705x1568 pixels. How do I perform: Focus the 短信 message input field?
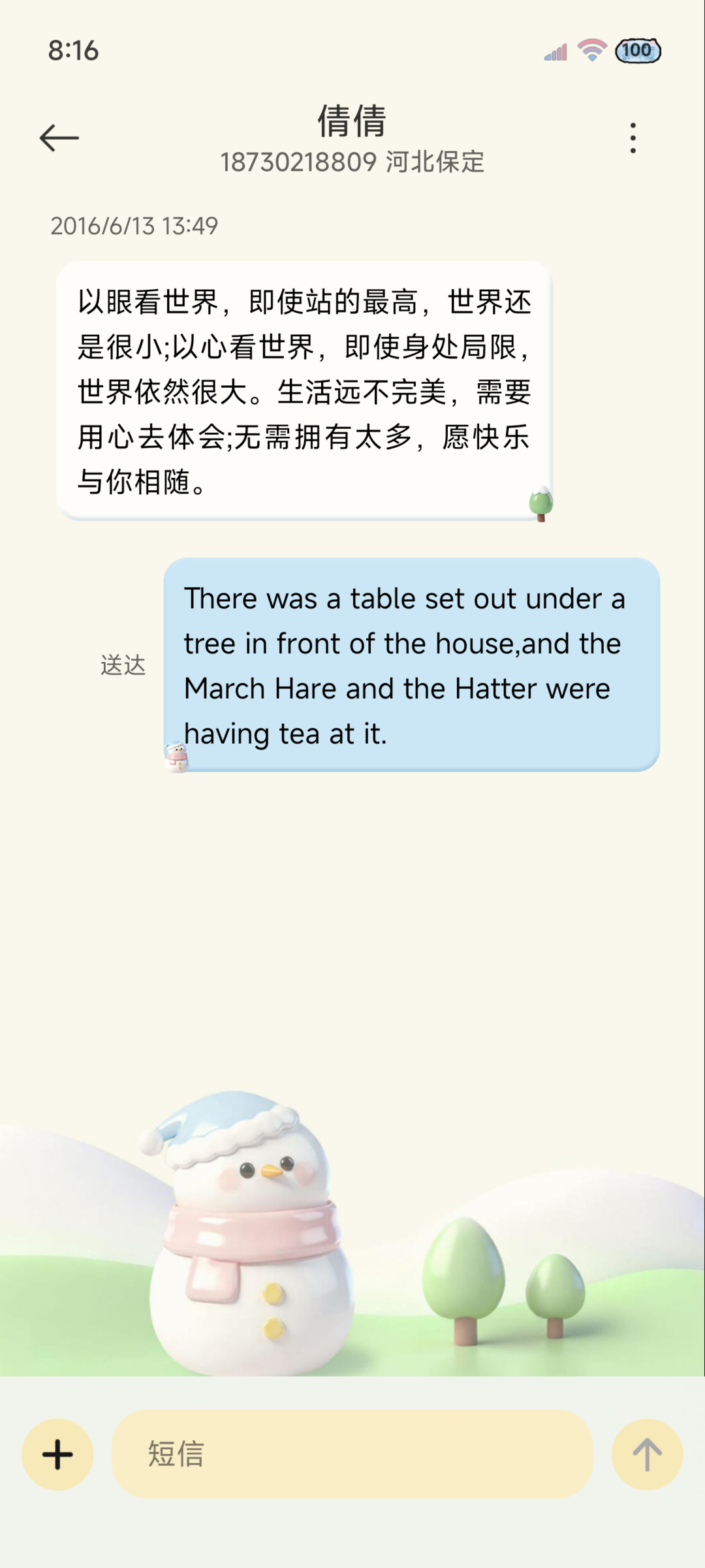[x=352, y=1454]
